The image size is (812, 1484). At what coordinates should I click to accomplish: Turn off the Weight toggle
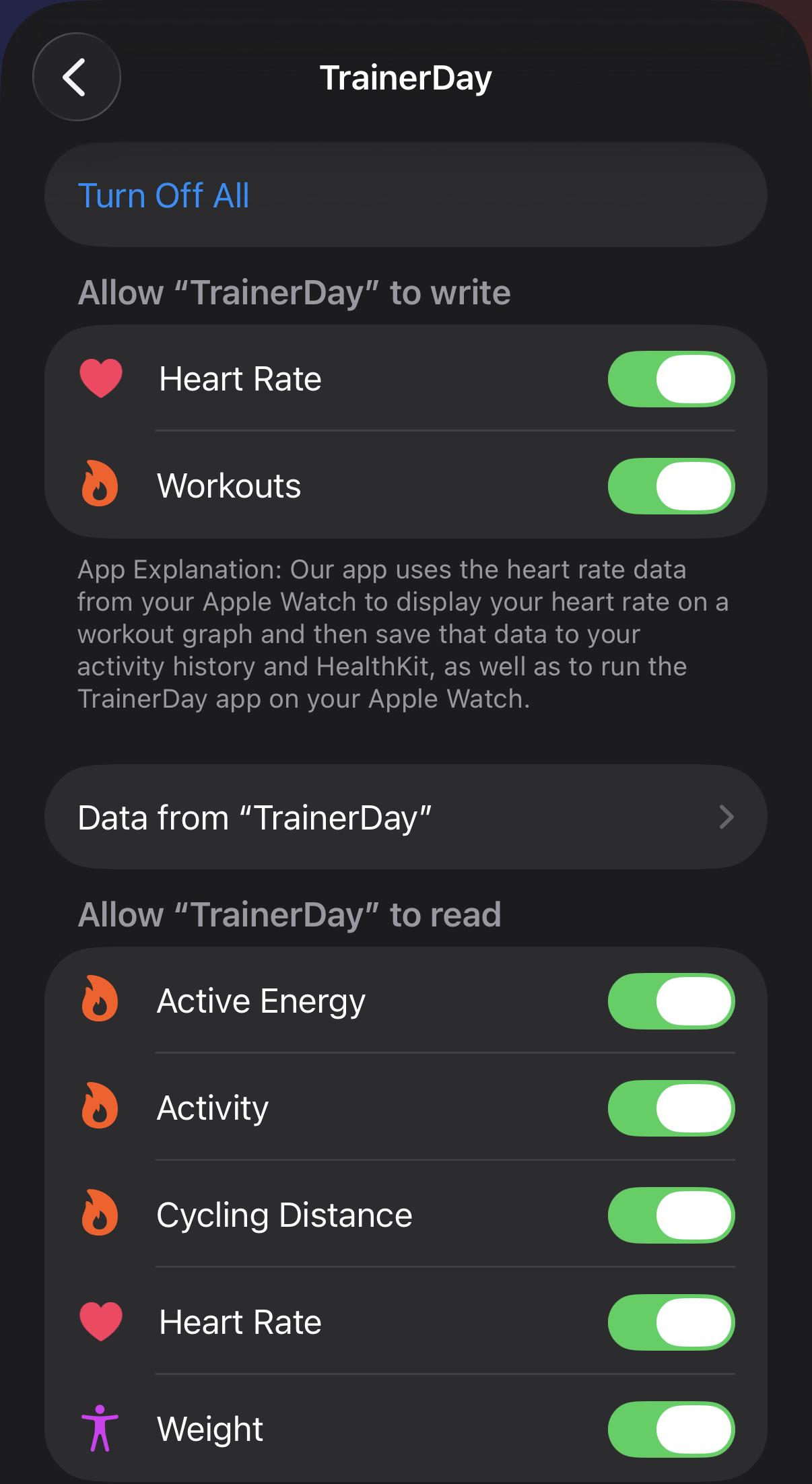coord(671,1429)
